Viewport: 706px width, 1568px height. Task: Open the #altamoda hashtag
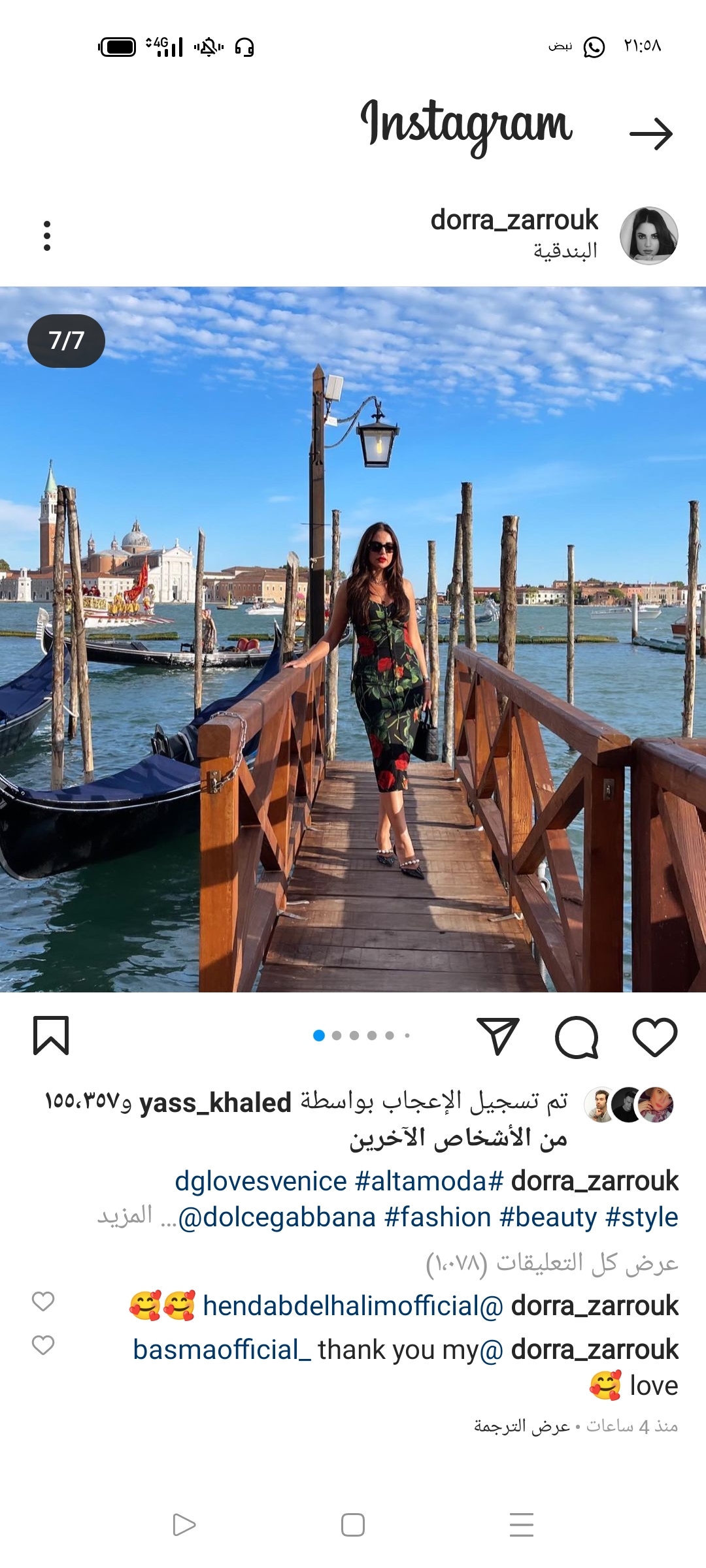tap(429, 1181)
